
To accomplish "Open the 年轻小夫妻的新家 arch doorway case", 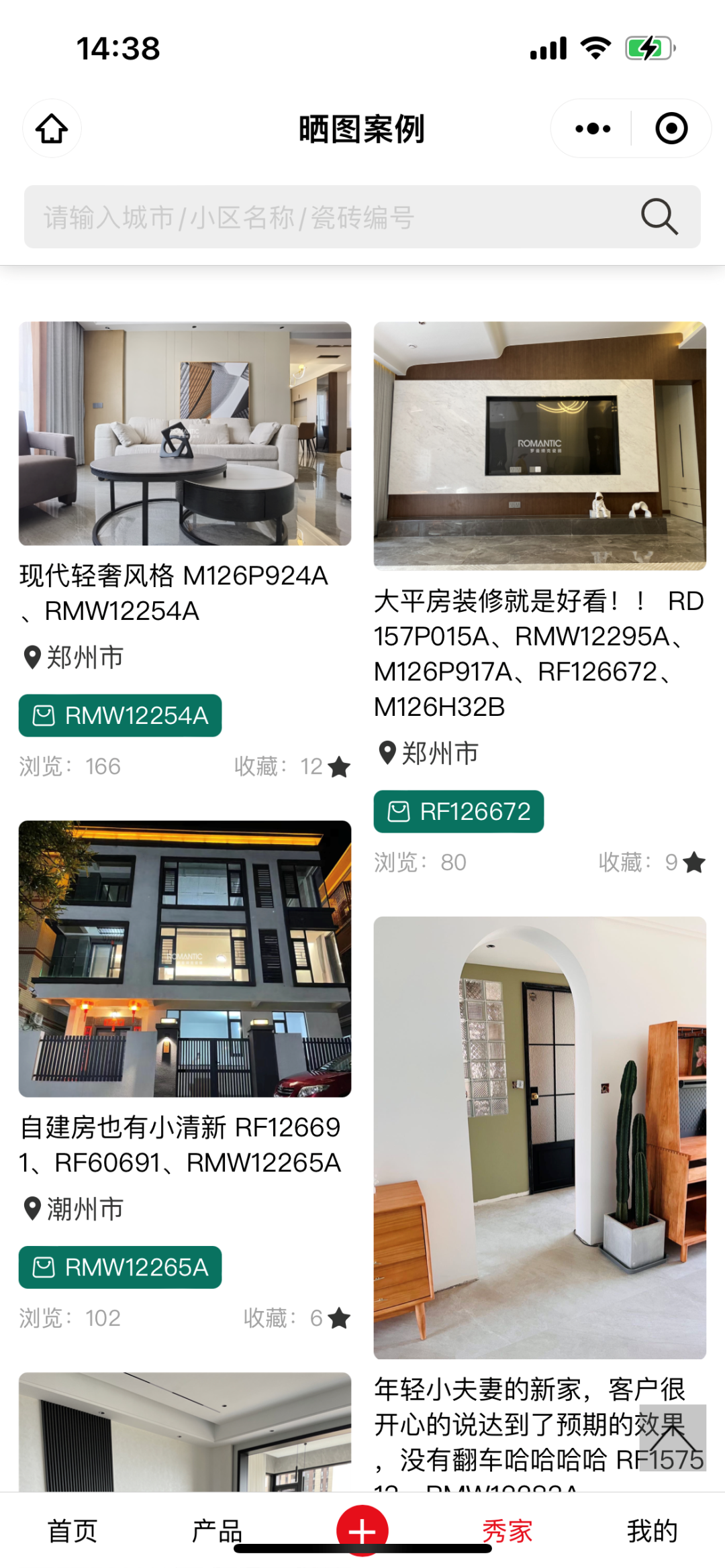I will (540, 1137).
